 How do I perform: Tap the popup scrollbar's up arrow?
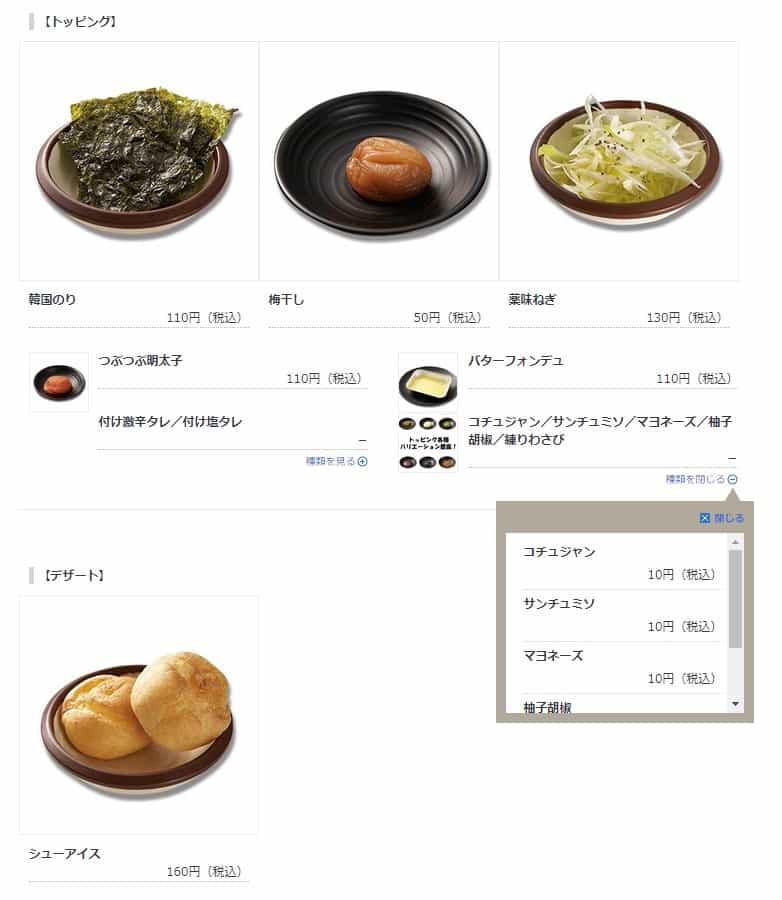(x=736, y=541)
